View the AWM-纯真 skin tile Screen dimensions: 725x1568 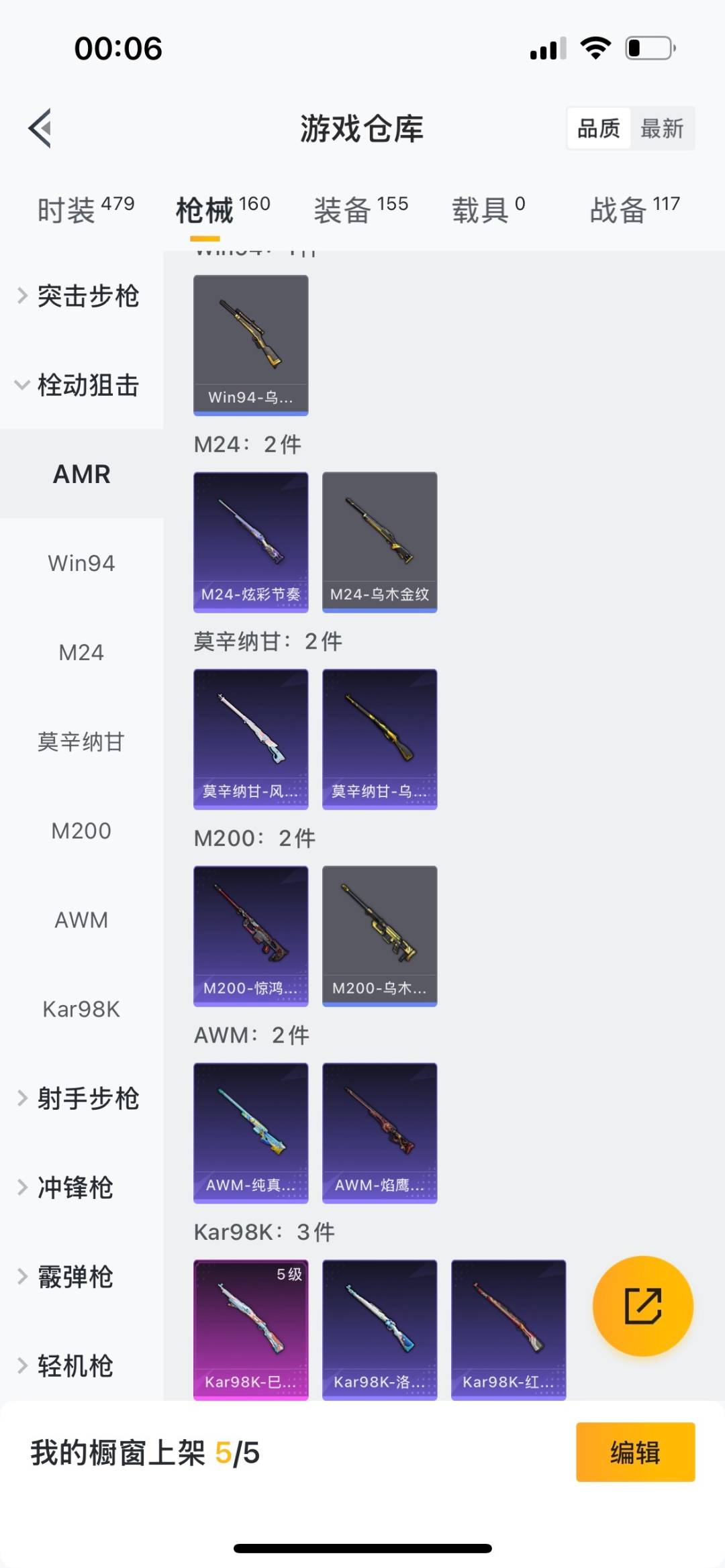coord(251,1133)
